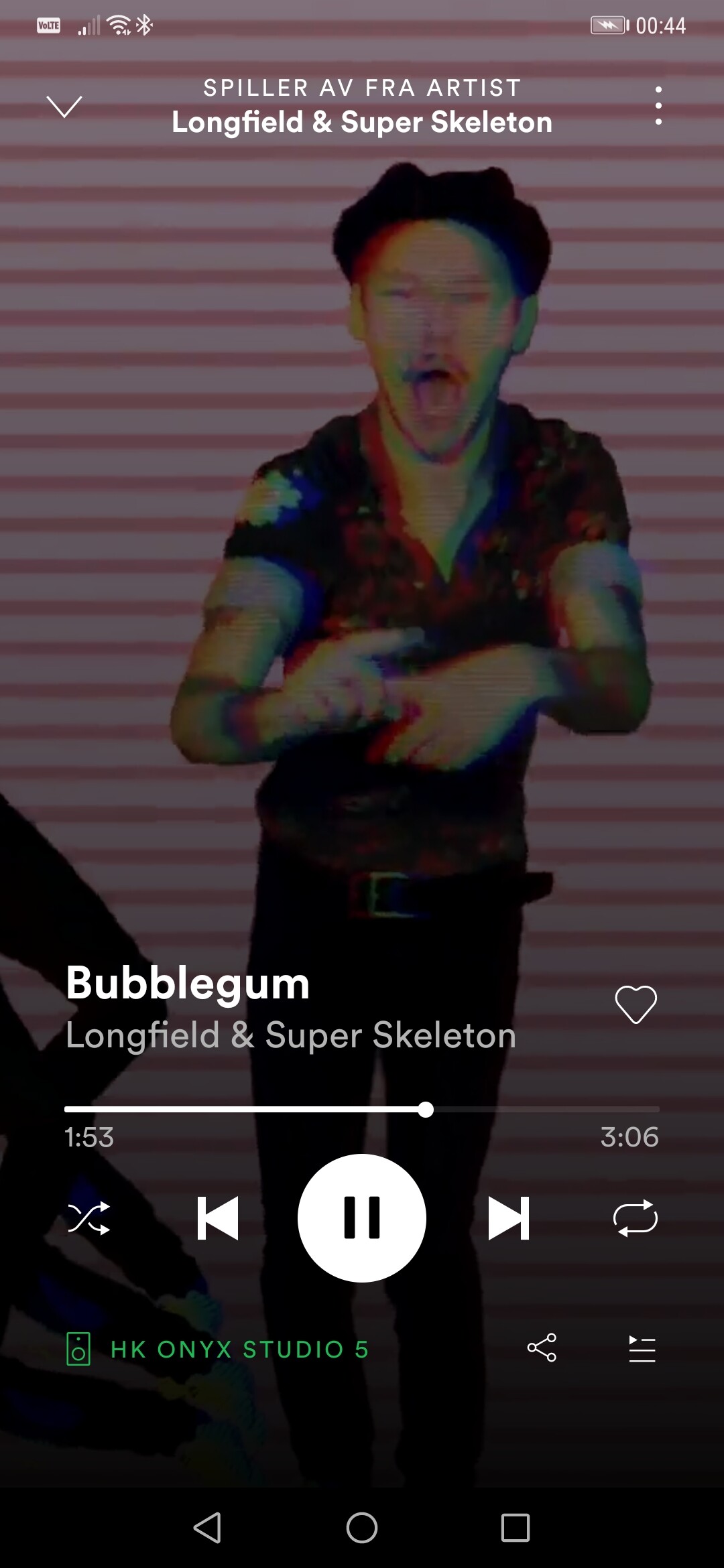Toggle repeat mode
724x1568 pixels.
636,1218
